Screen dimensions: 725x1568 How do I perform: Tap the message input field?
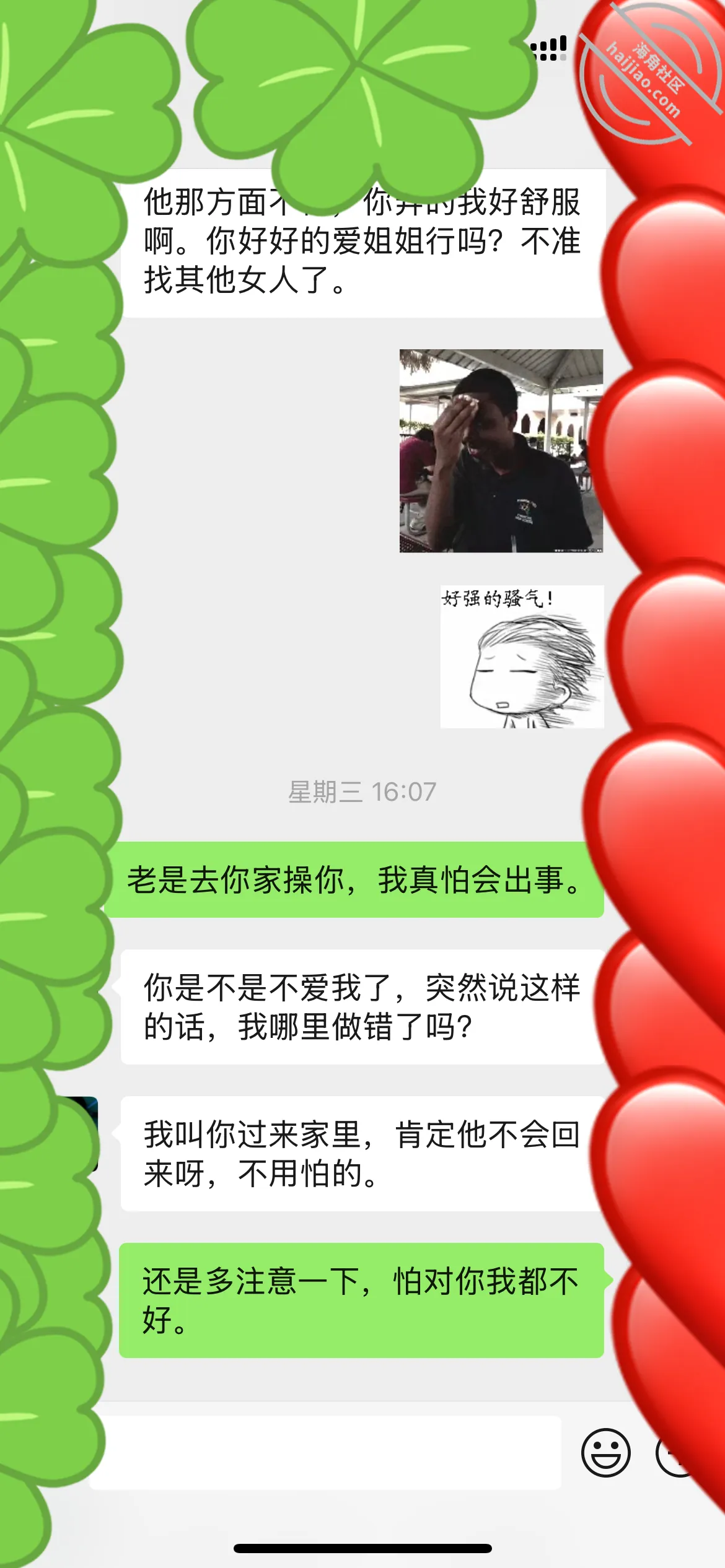[325, 1452]
